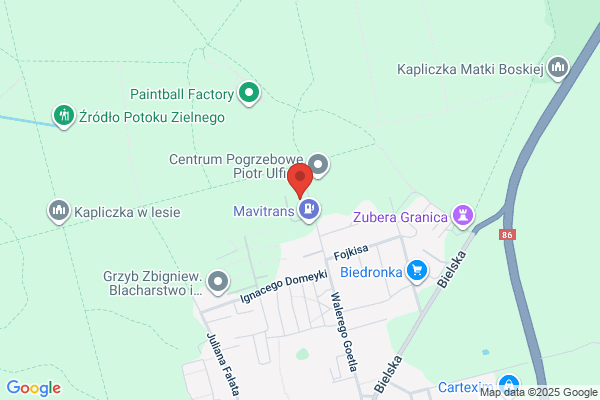
Task: Select the red dropped location pin
Action: 300,181
